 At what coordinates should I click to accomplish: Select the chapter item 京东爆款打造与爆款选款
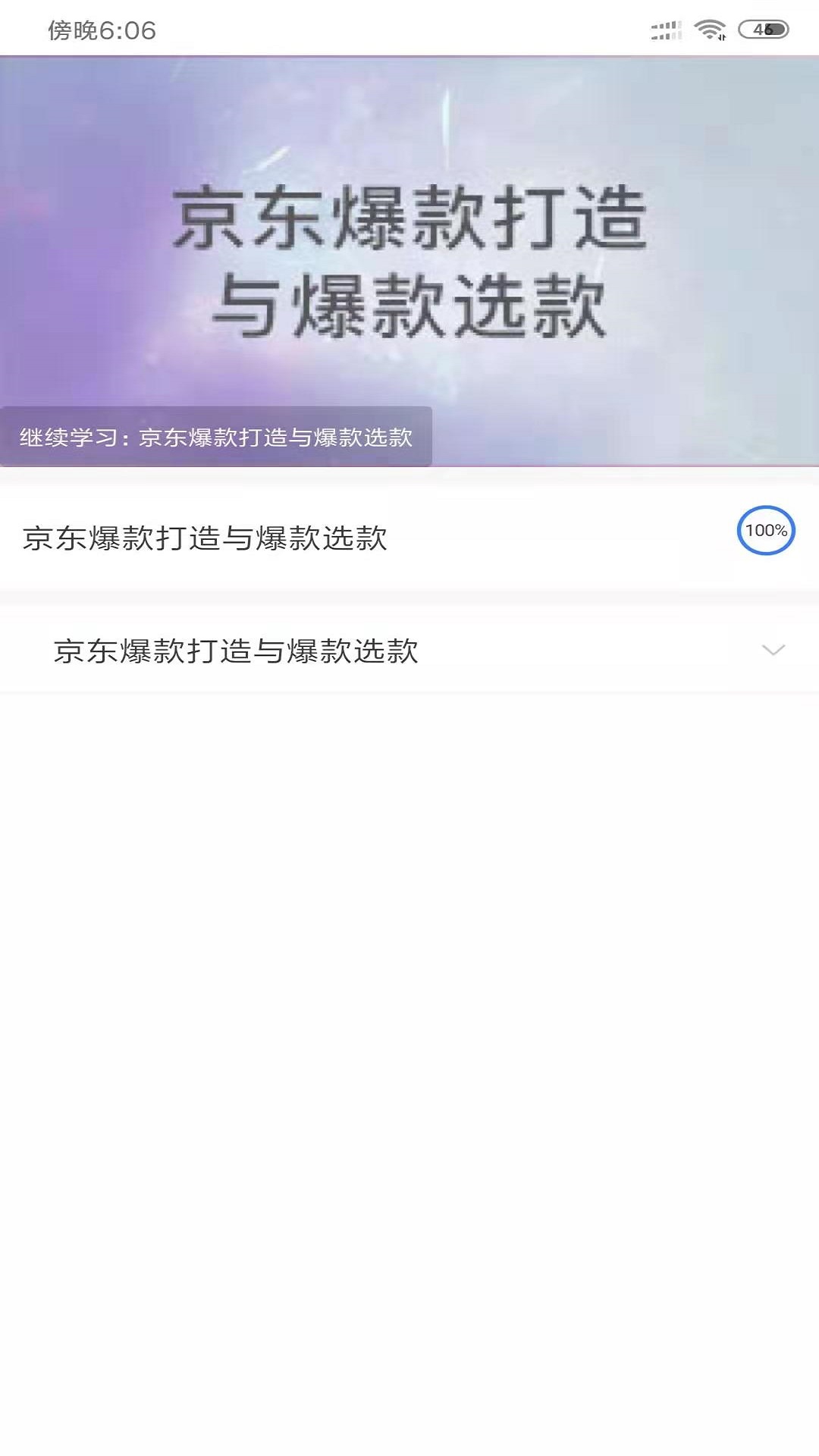pos(237,651)
